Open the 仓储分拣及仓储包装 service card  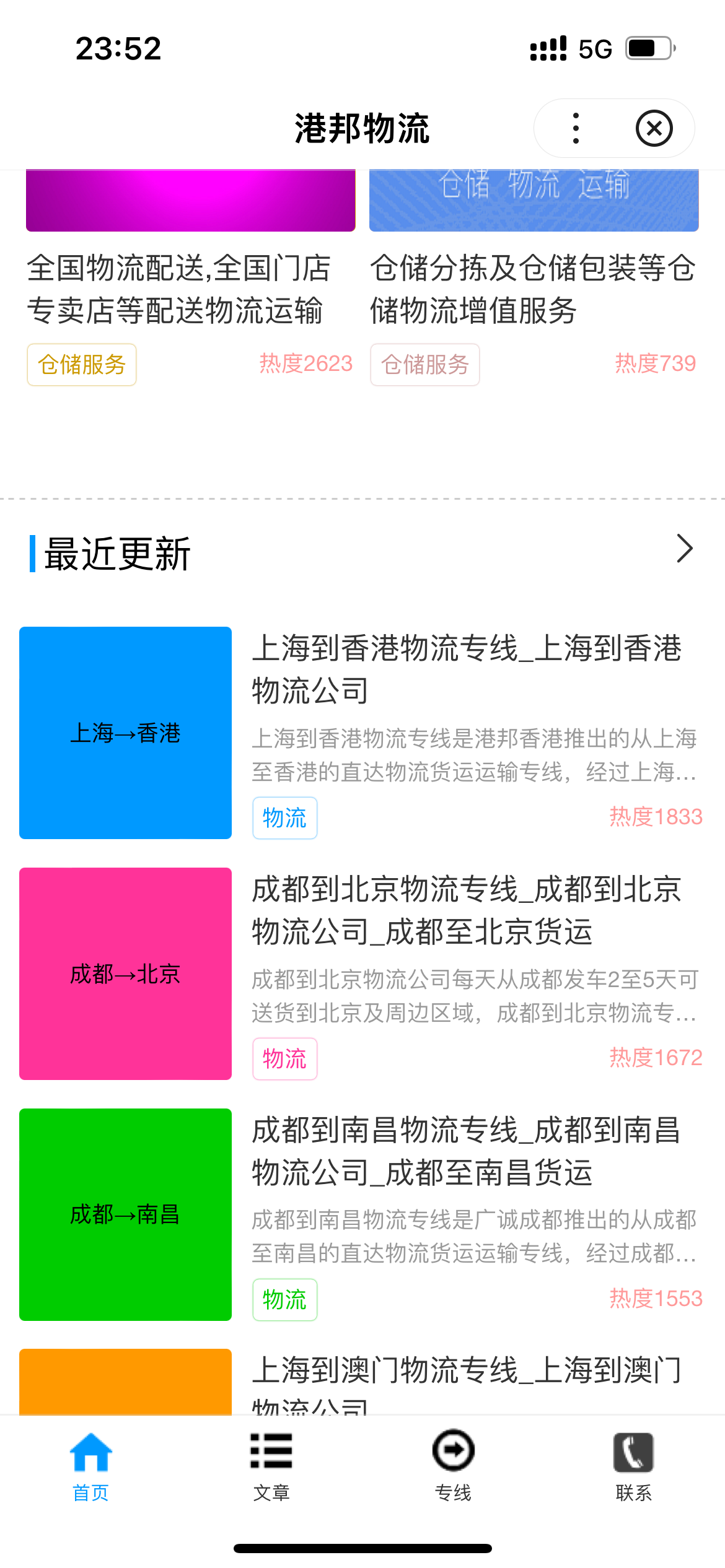[533, 289]
